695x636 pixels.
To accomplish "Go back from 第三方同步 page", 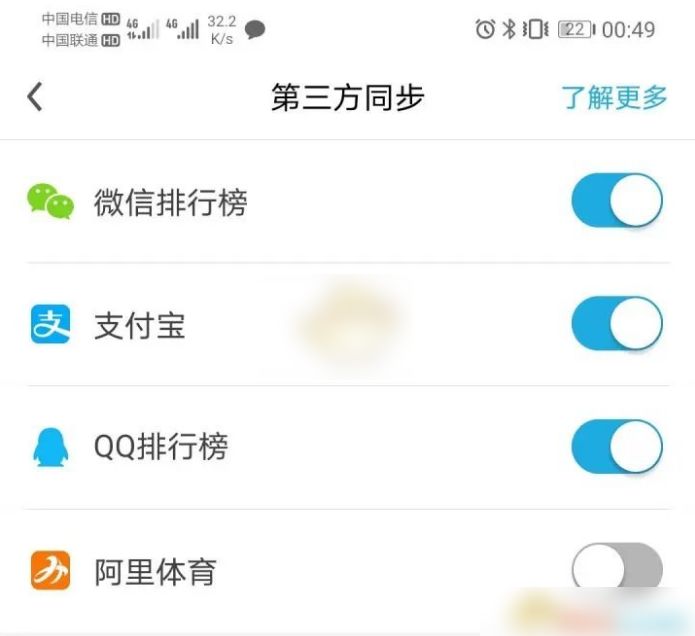I will [35, 97].
